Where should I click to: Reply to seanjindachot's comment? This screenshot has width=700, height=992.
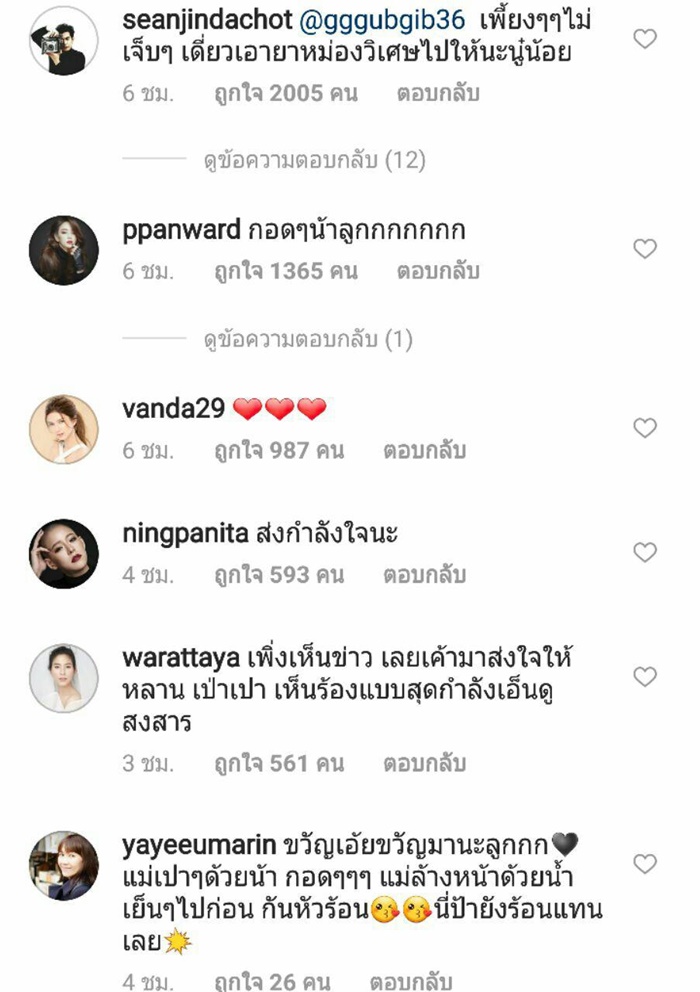(x=438, y=94)
